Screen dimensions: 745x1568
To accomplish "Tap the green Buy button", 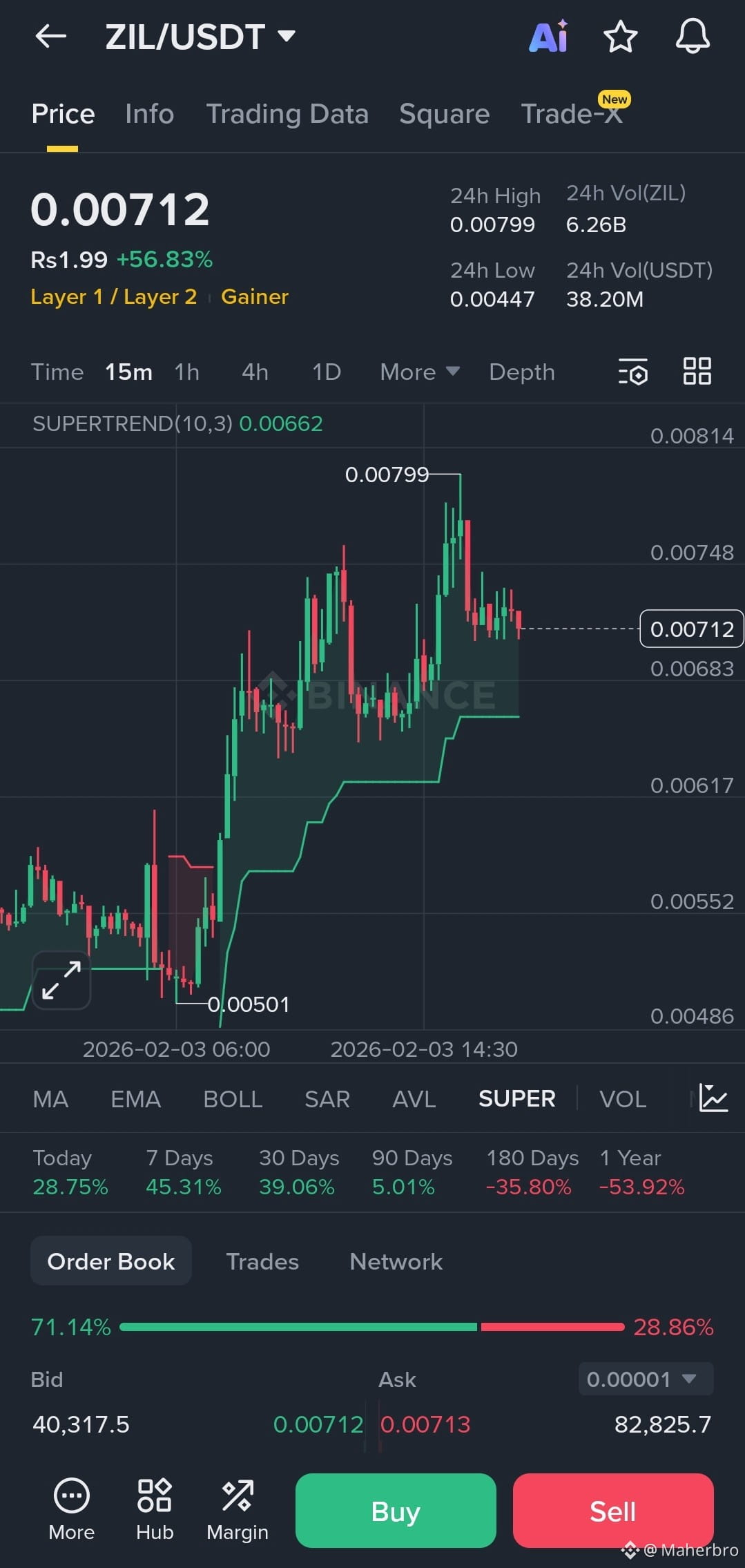I will (x=396, y=1511).
